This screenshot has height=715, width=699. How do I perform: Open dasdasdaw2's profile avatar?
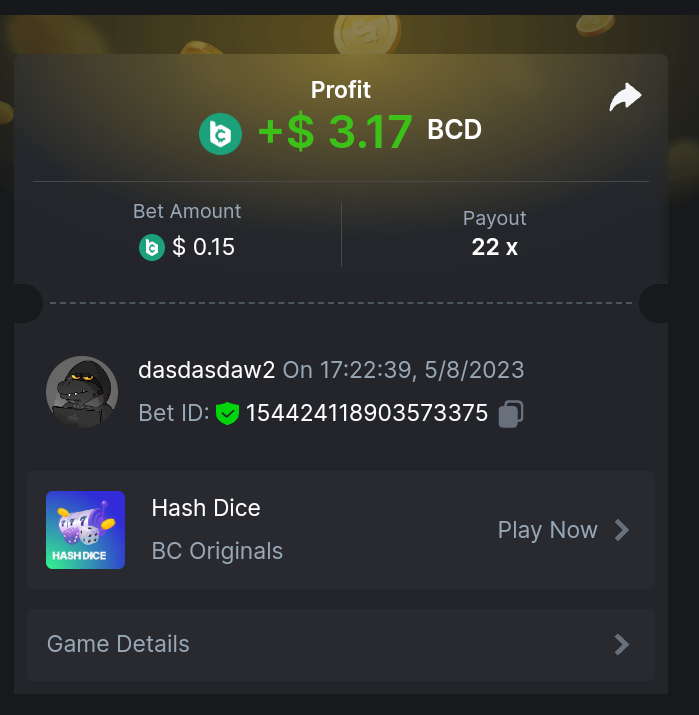click(x=83, y=392)
